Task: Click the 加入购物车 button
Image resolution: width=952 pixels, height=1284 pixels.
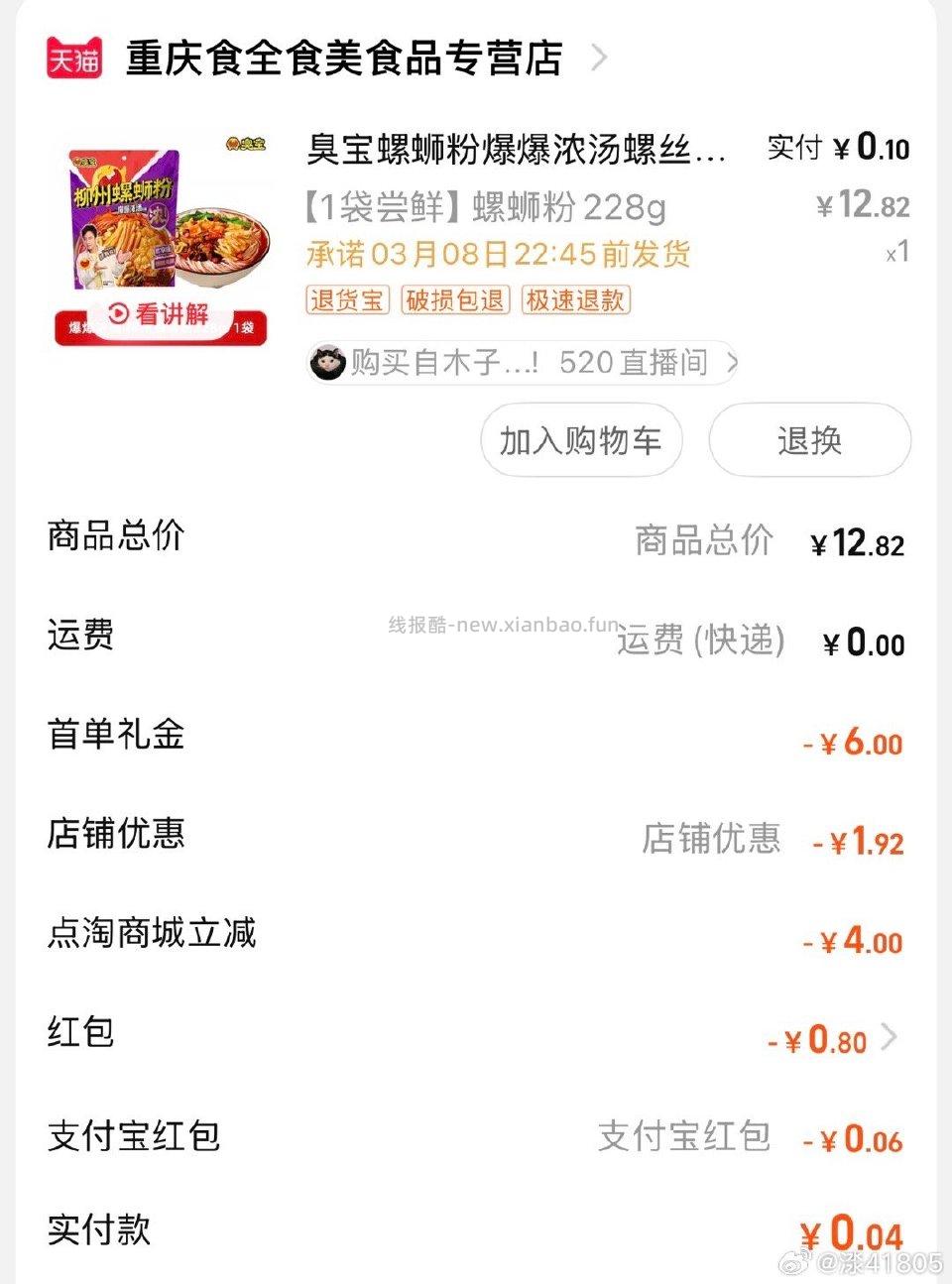Action: pyautogui.click(x=580, y=440)
